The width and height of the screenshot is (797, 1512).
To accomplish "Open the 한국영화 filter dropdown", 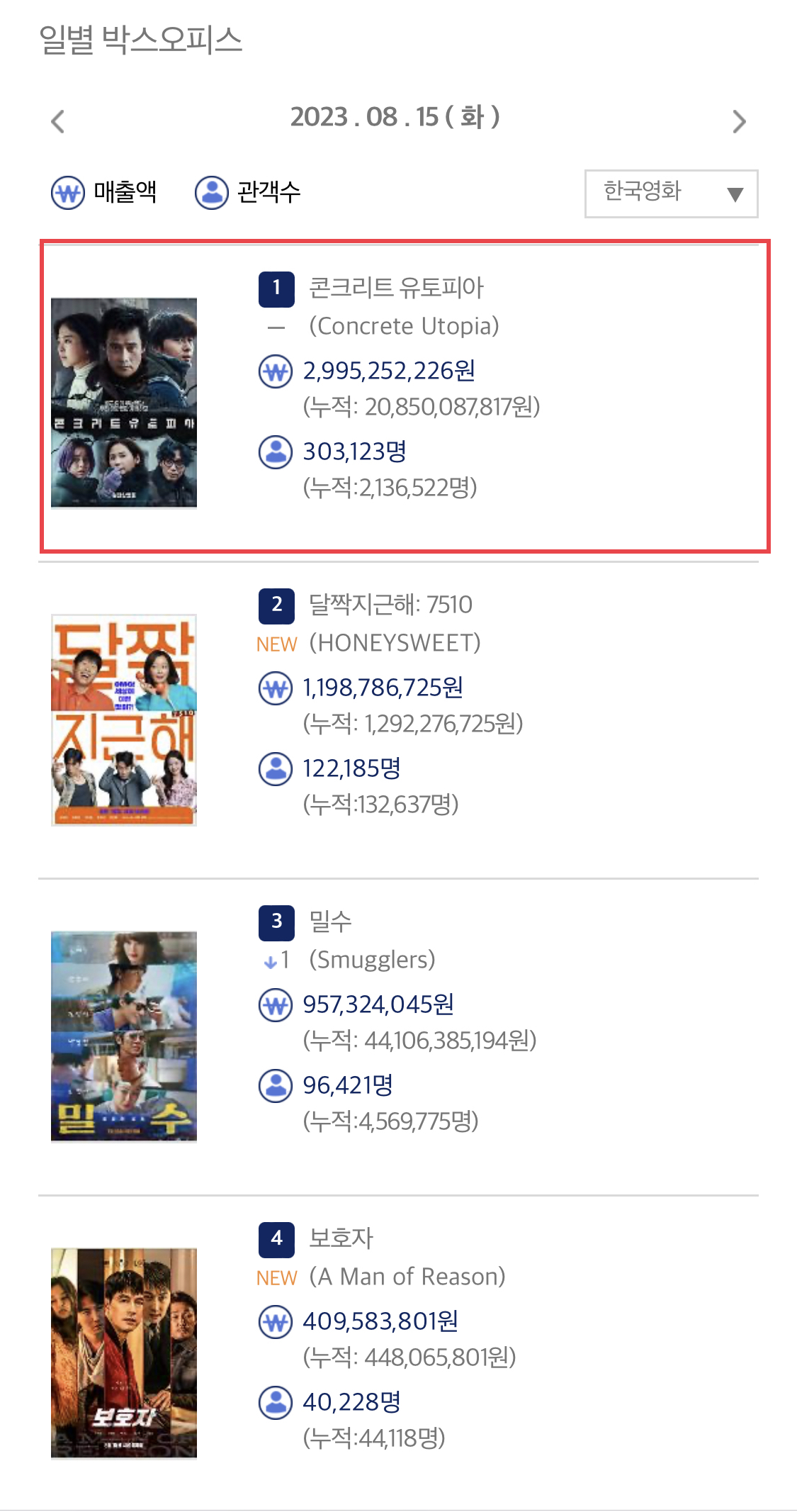I will [671, 194].
